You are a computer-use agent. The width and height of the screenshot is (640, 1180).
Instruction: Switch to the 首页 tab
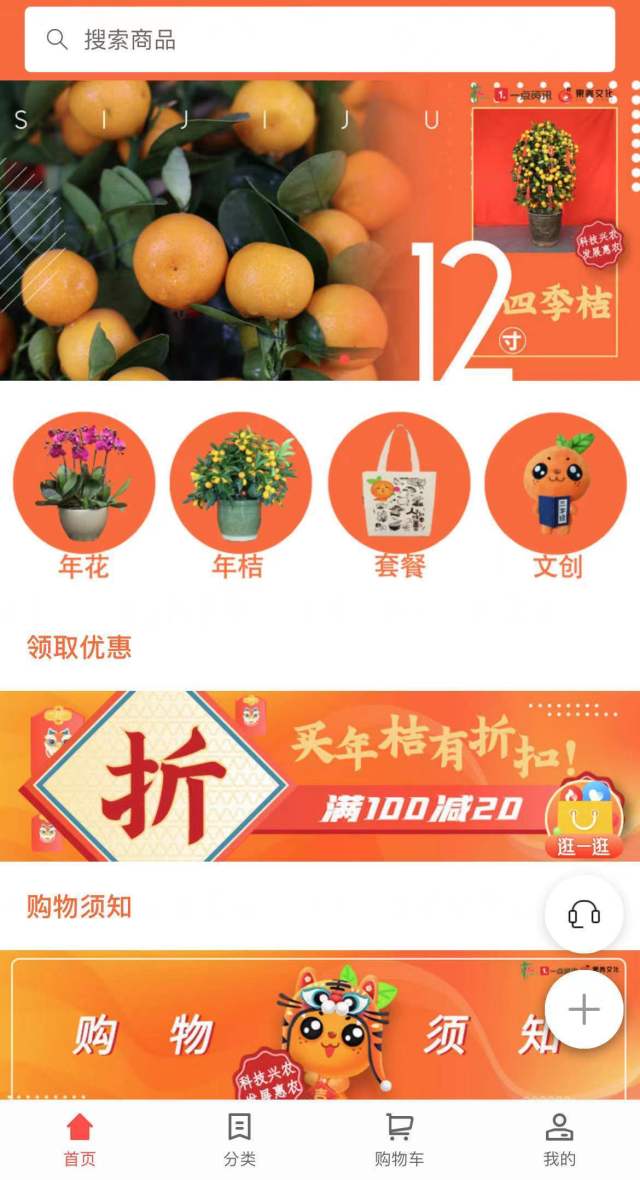(80, 1140)
